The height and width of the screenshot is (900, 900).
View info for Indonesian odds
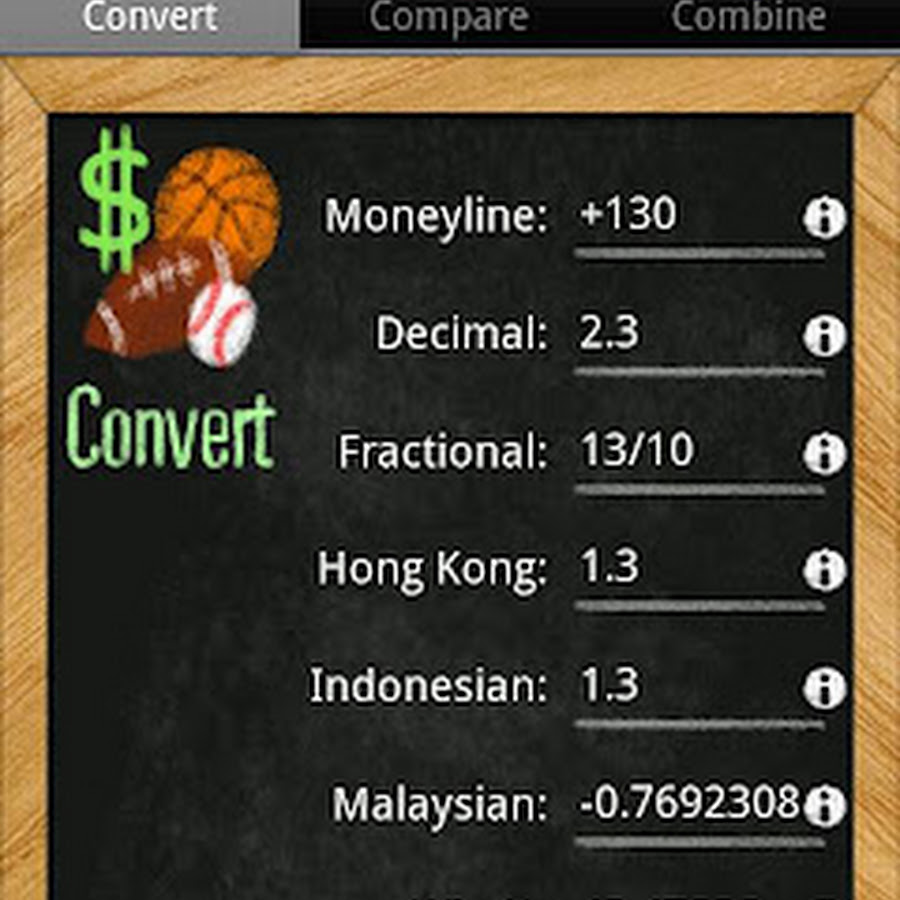(825, 689)
